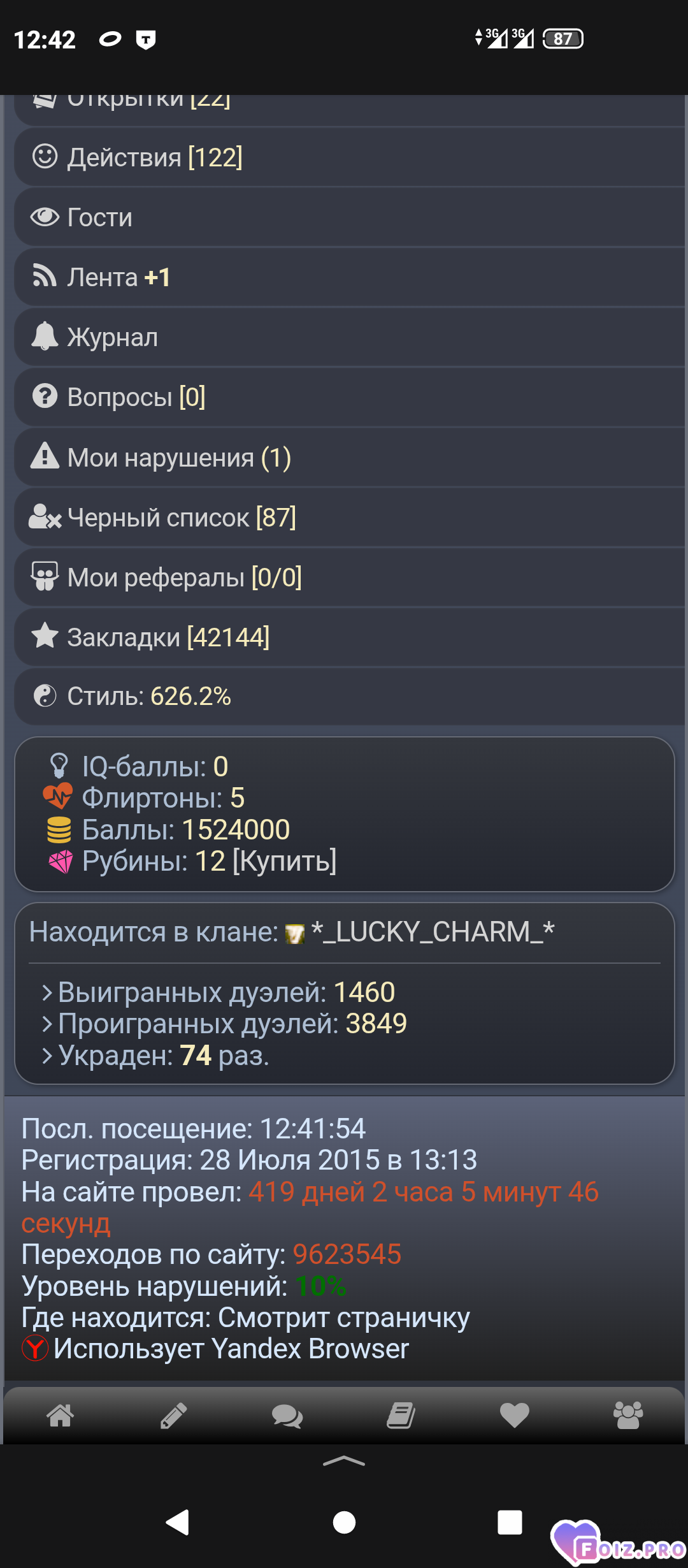Open Закладки [42144] bookmarks
Screen dimensions: 688x1568
(x=168, y=637)
